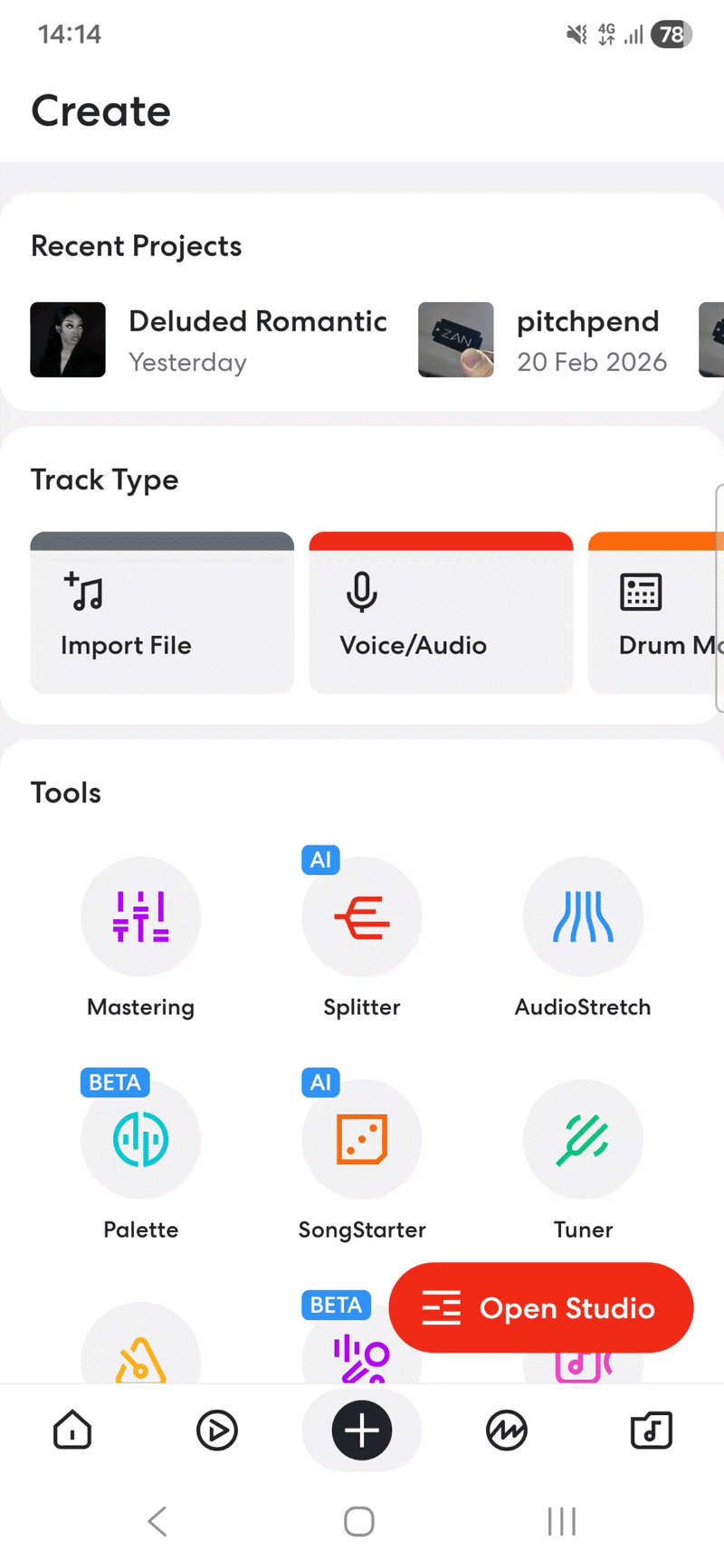Tap the system back button

157,1521
